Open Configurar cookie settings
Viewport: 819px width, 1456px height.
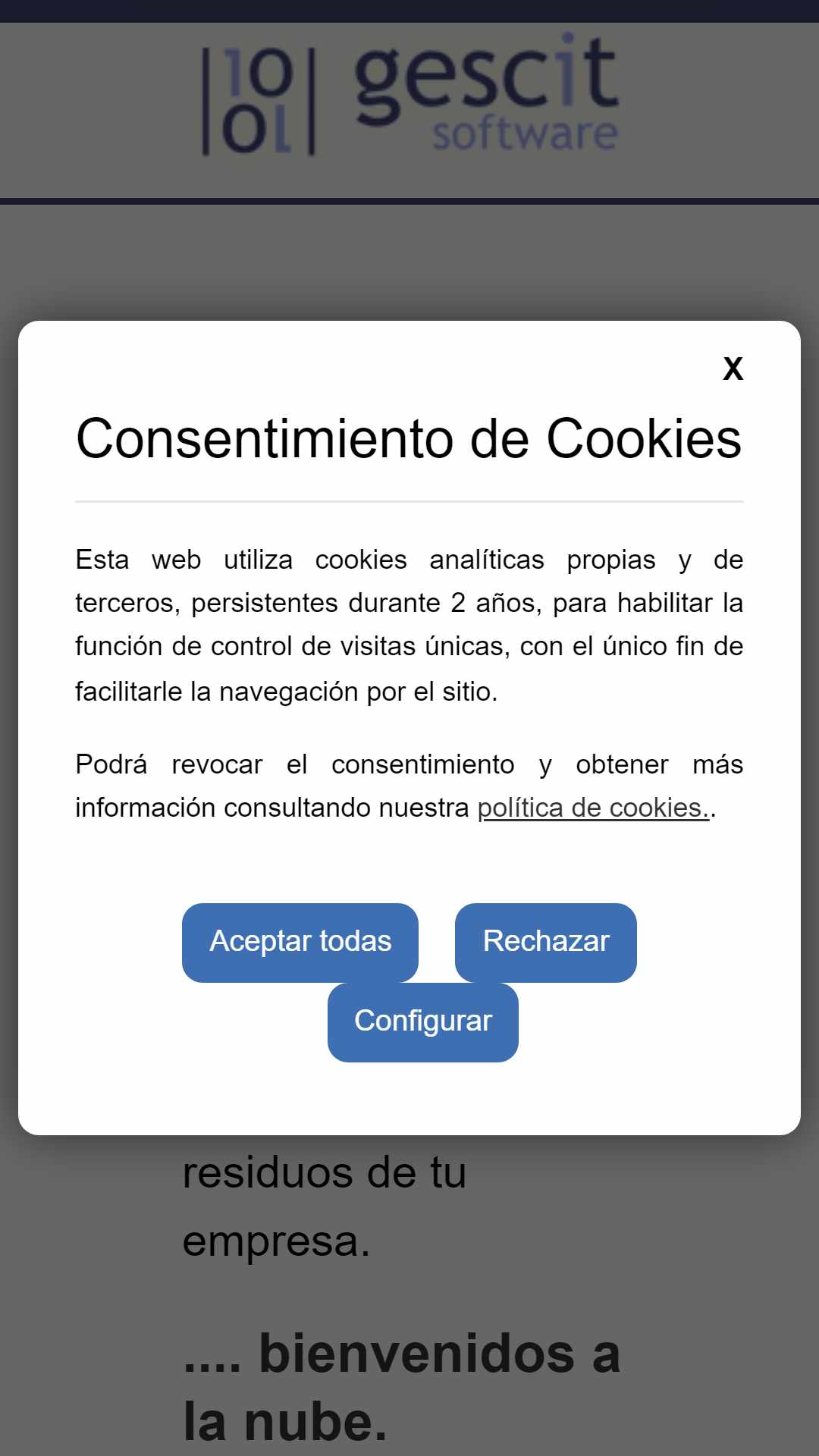pyautogui.click(x=423, y=1022)
